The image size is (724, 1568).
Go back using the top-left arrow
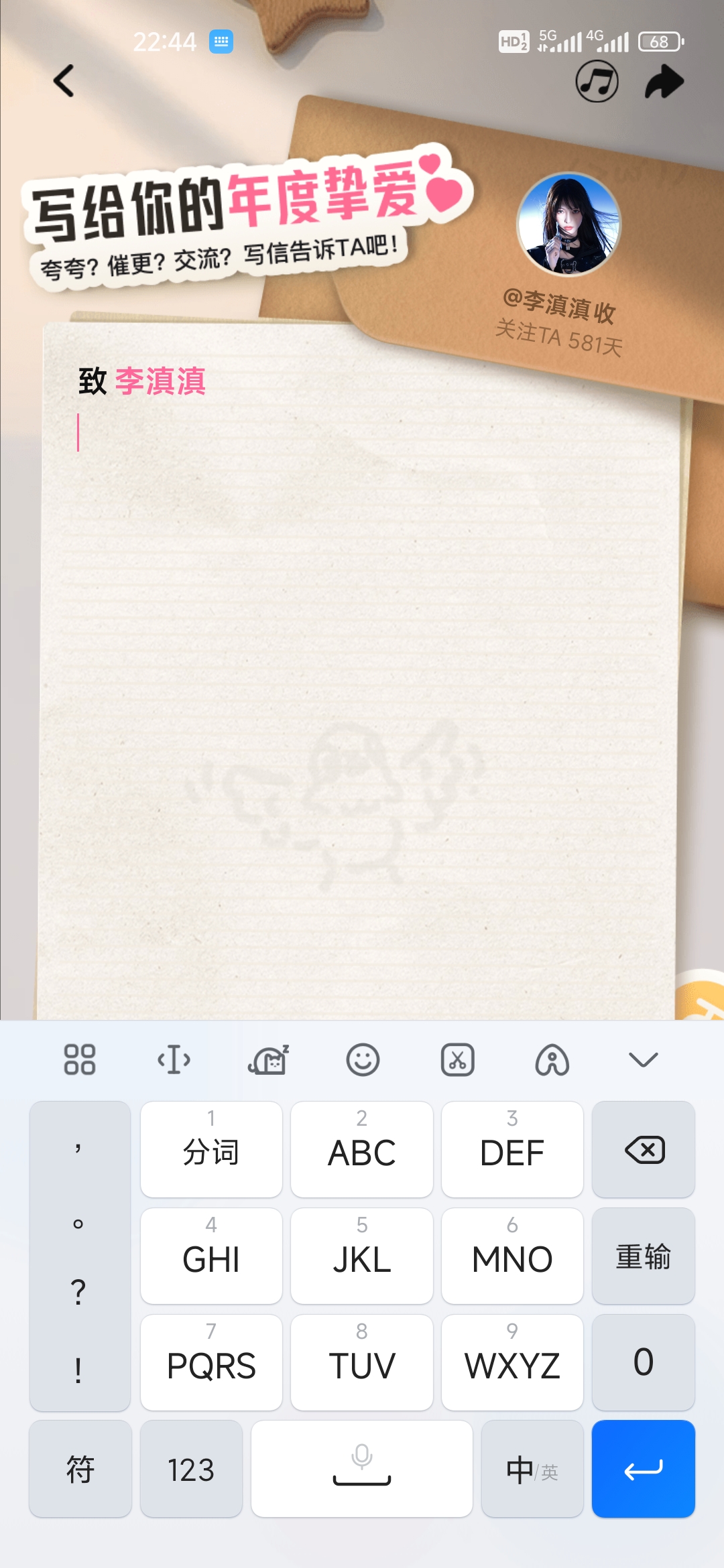[x=64, y=81]
